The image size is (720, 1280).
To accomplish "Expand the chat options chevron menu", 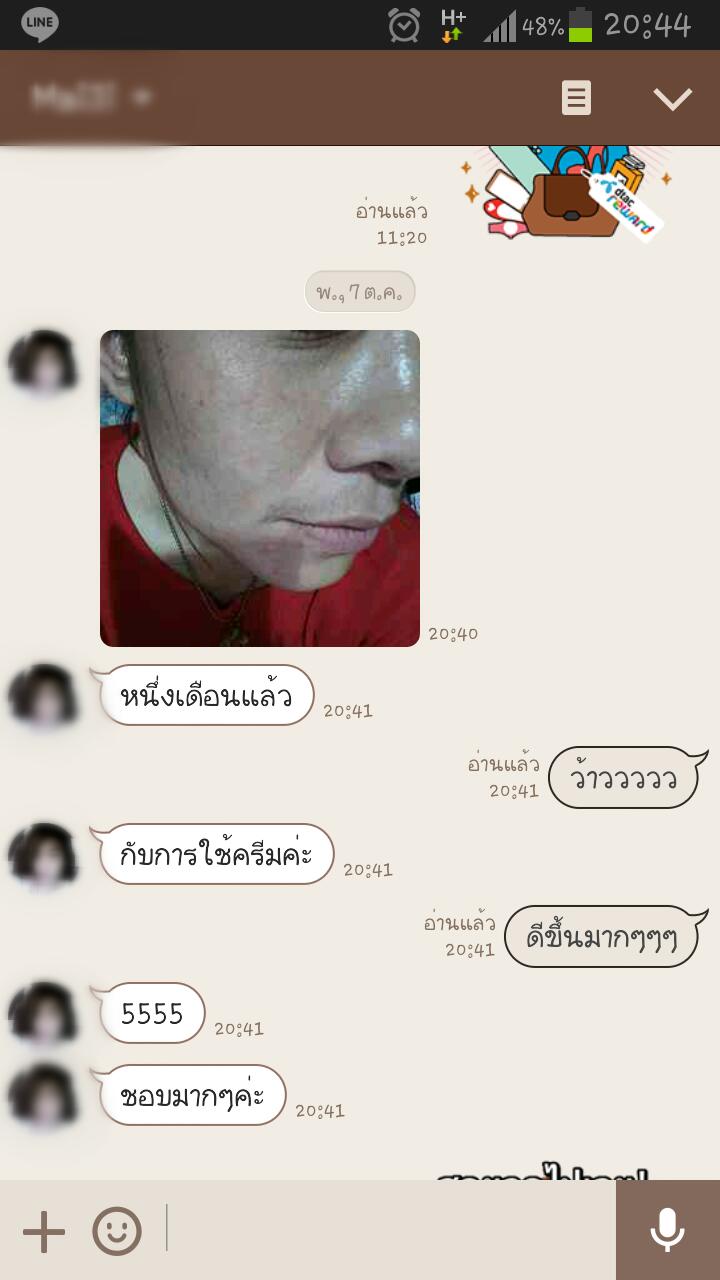I will pos(672,98).
